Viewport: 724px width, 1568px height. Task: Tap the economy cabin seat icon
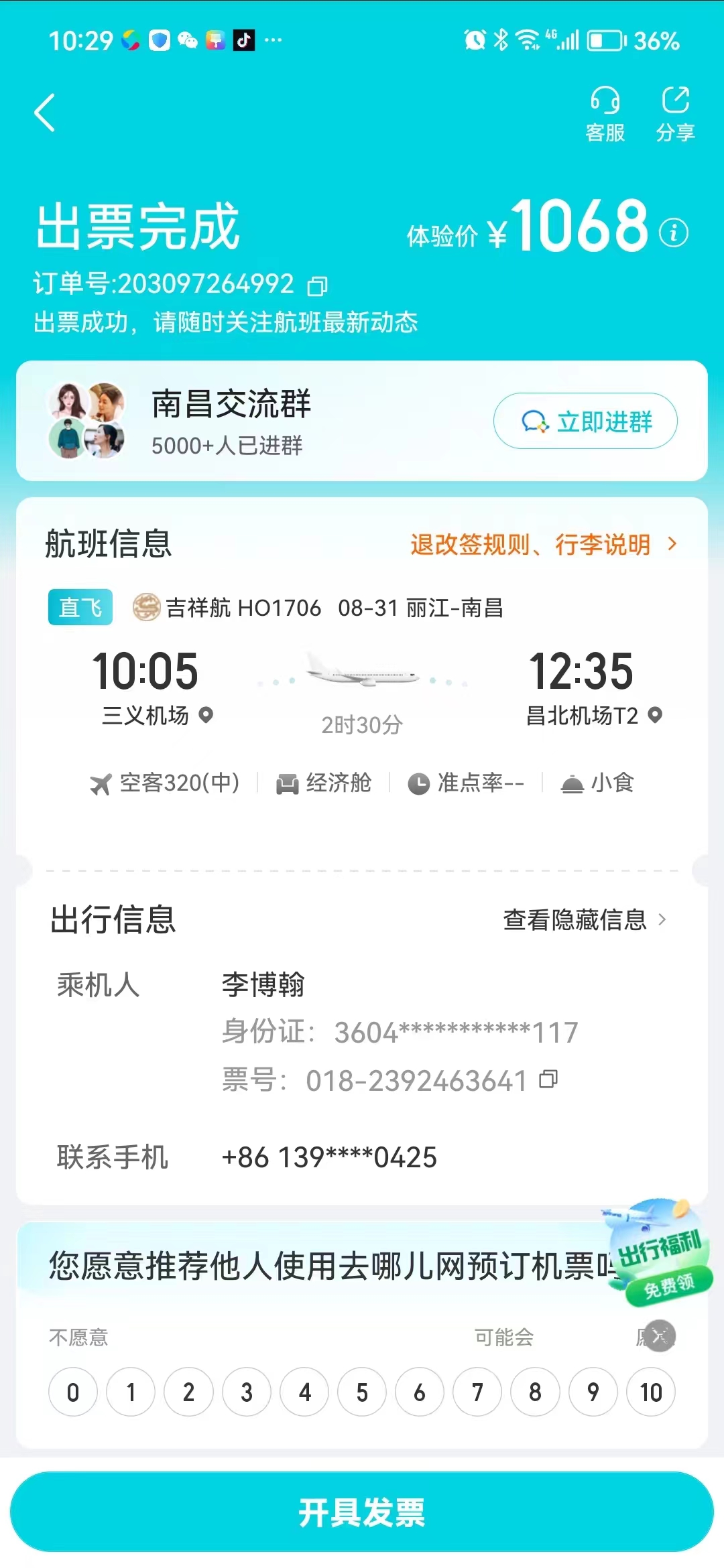click(287, 782)
